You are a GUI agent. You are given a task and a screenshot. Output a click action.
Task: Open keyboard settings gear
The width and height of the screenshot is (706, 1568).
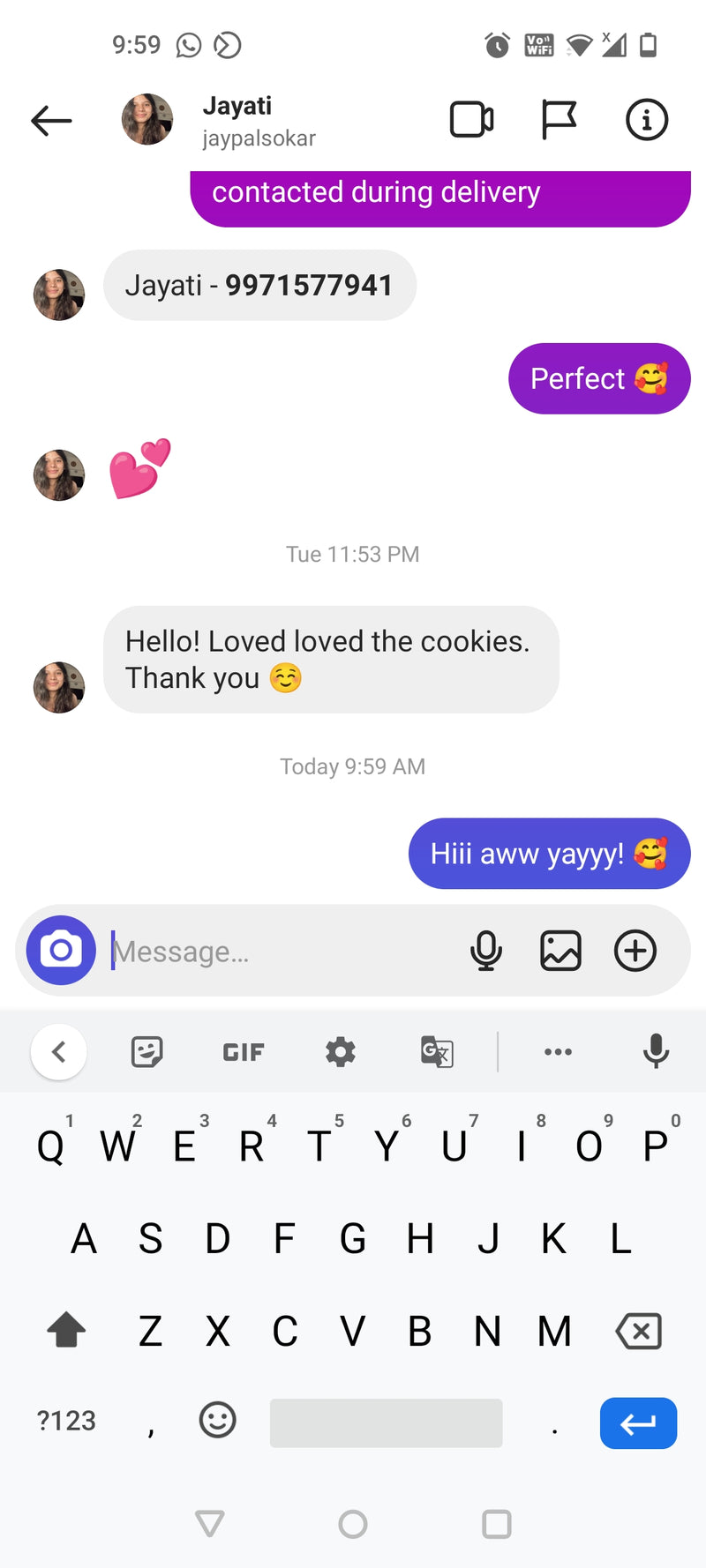[340, 1051]
